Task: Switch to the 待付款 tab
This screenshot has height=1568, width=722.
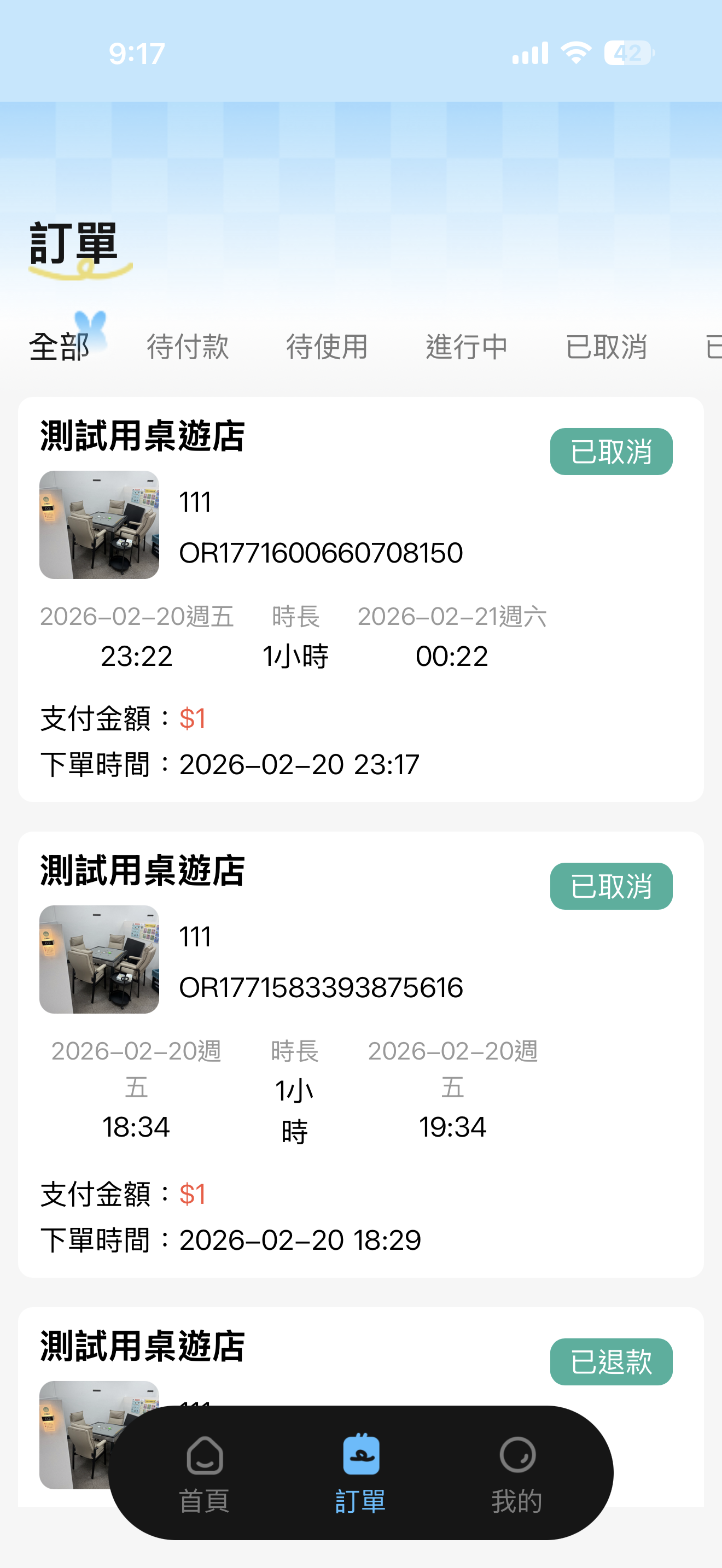Action: pos(188,347)
